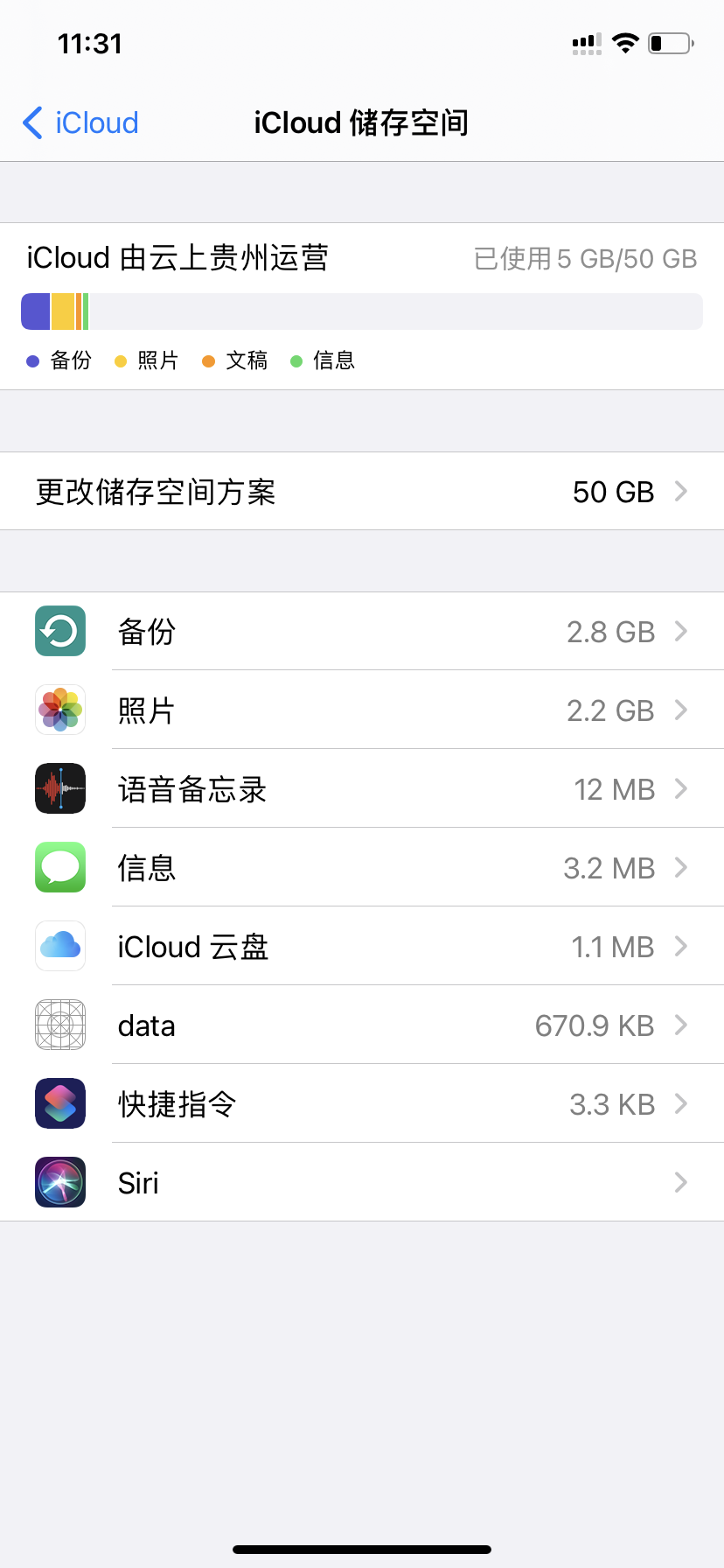Select the 信息 storage row
Screen dimensions: 724x1568
[x=362, y=868]
